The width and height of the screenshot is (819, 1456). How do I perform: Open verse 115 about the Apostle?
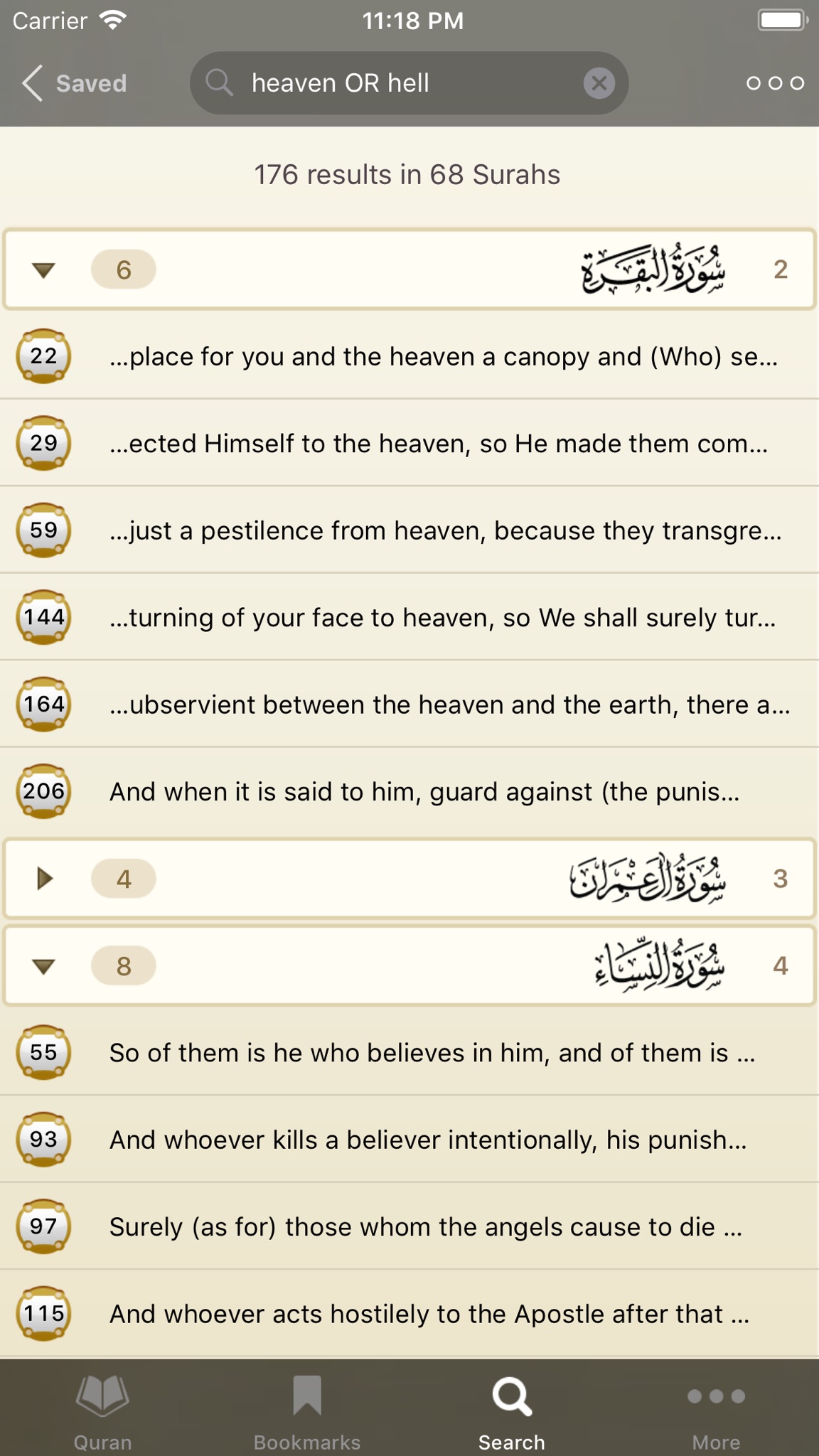point(409,1314)
